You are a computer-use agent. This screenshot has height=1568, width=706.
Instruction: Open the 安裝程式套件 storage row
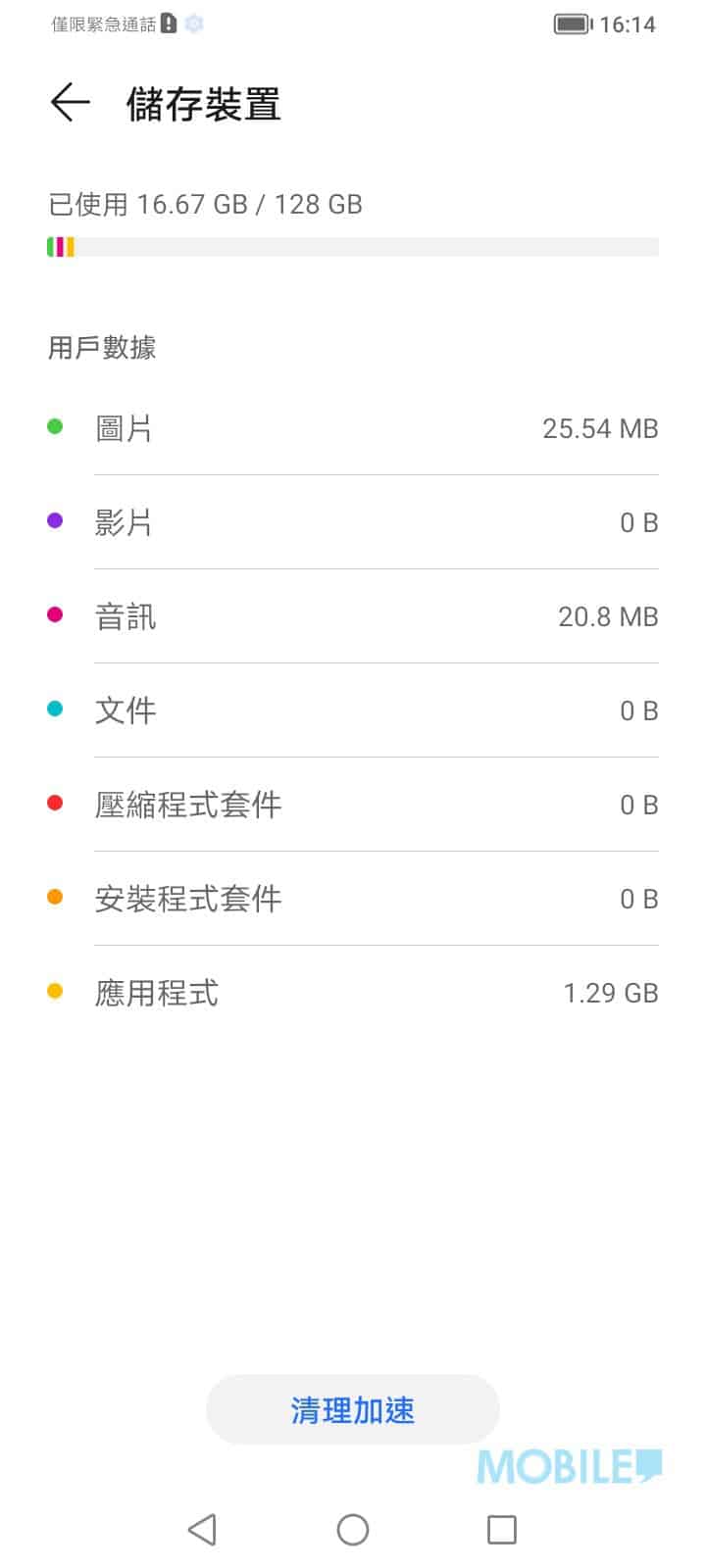[x=353, y=899]
